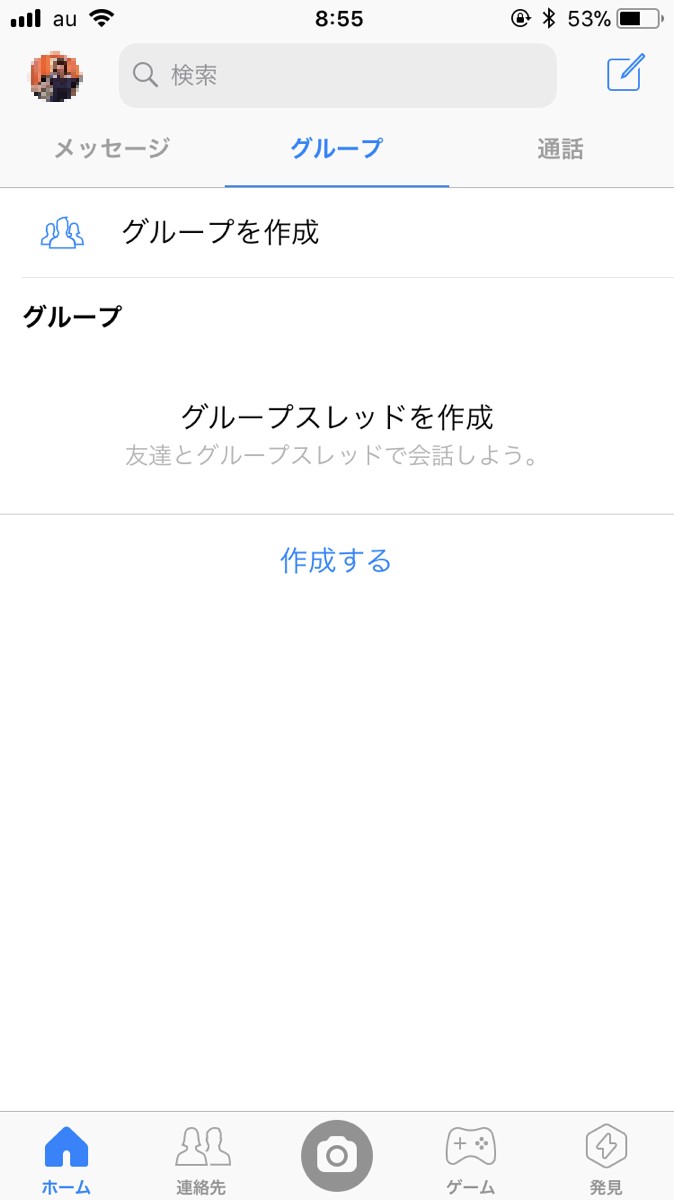Go to the ホーム tab in the bottom bar
This screenshot has width=674, height=1200.
67,1158
